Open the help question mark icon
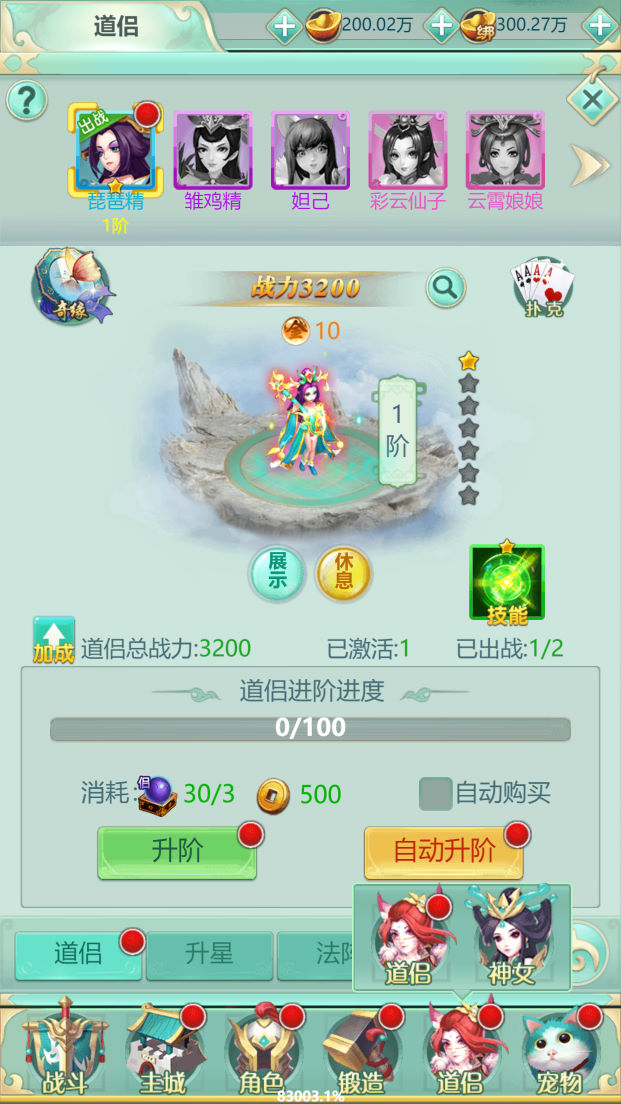 27,100
